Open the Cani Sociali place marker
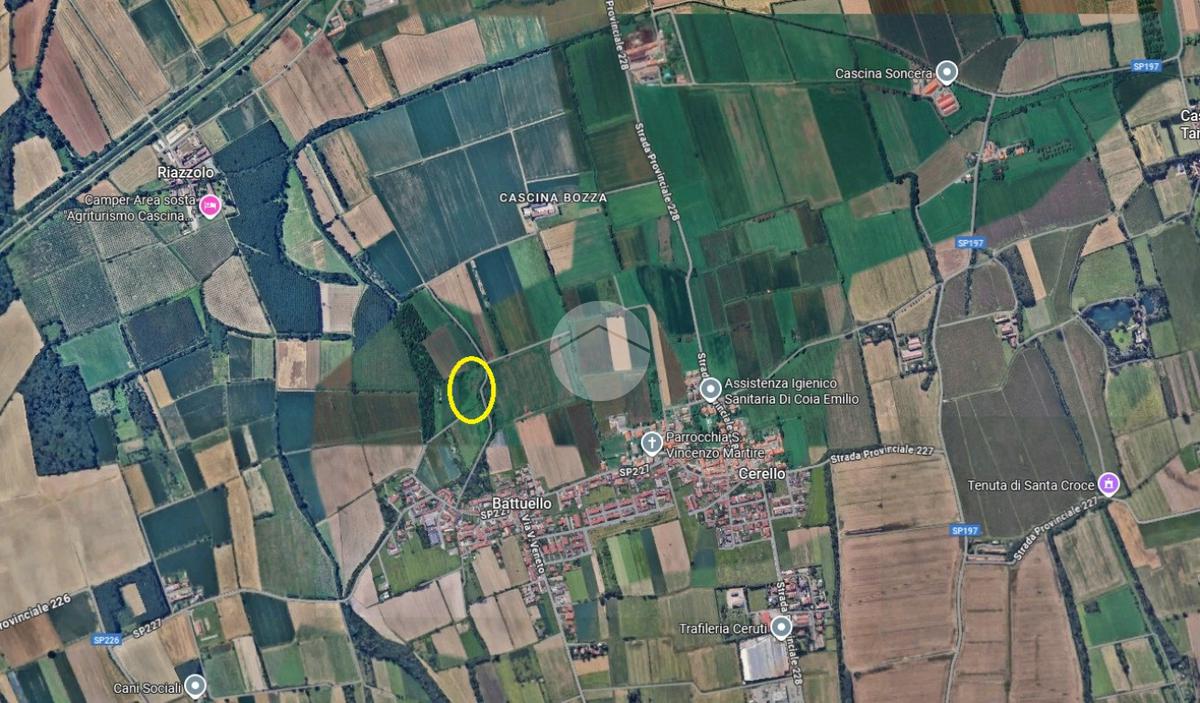 (x=196, y=686)
